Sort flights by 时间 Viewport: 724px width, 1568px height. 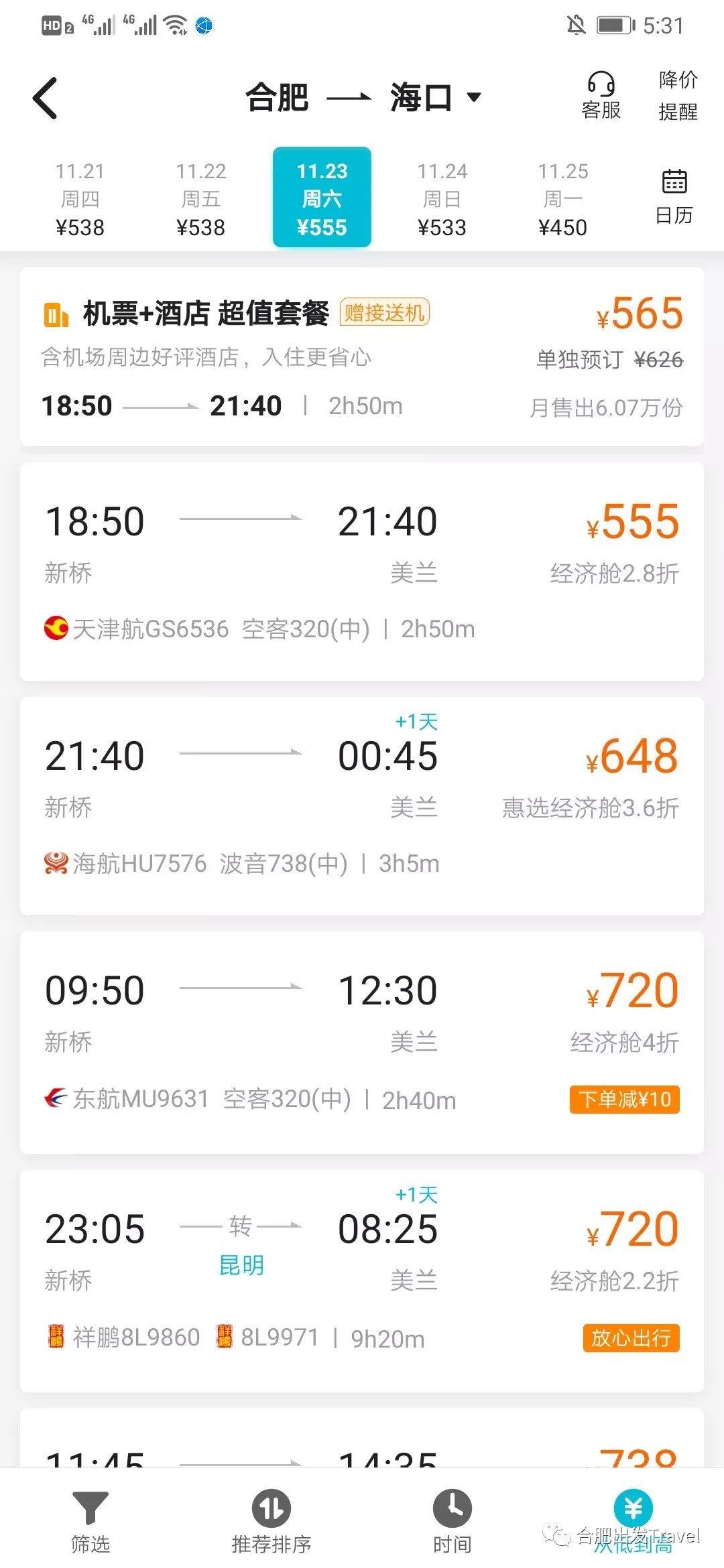coord(452,1521)
